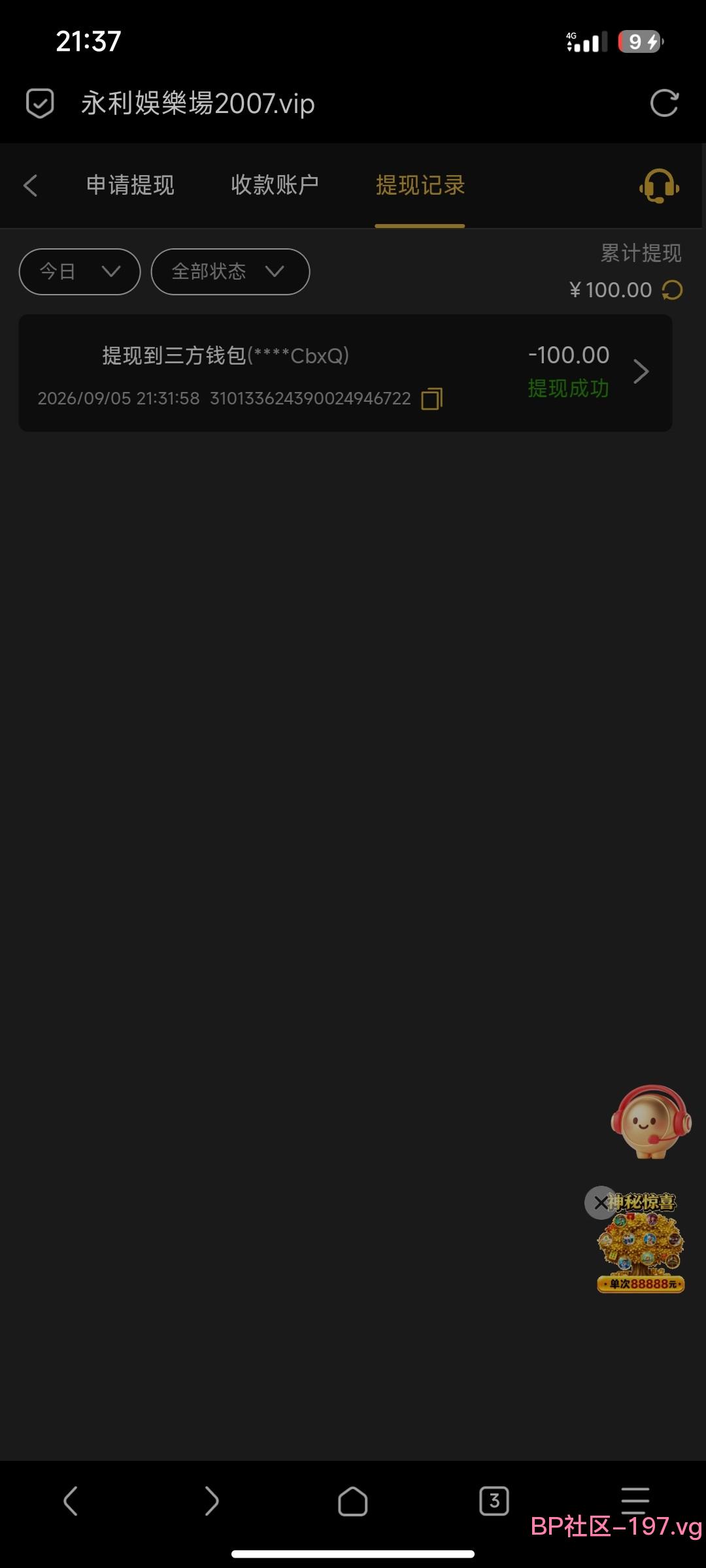Tap the browser home button
This screenshot has height=1568, width=706.
353,1501
